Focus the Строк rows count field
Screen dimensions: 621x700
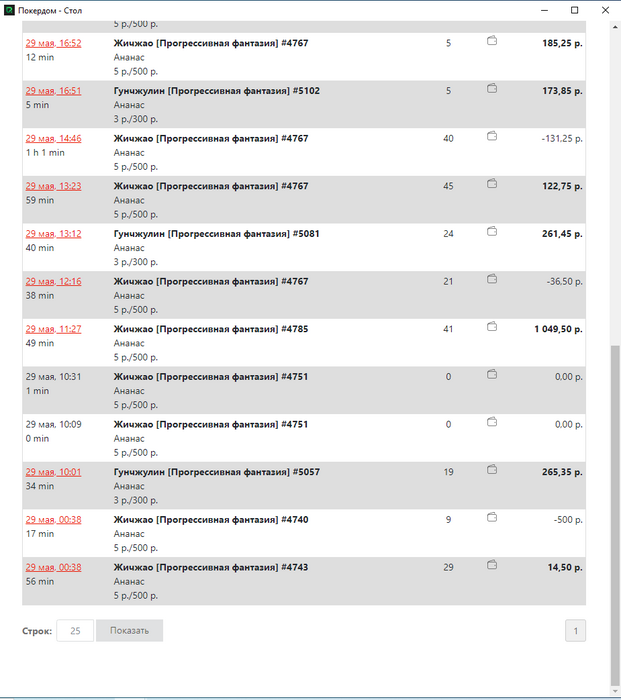pyautogui.click(x=75, y=631)
